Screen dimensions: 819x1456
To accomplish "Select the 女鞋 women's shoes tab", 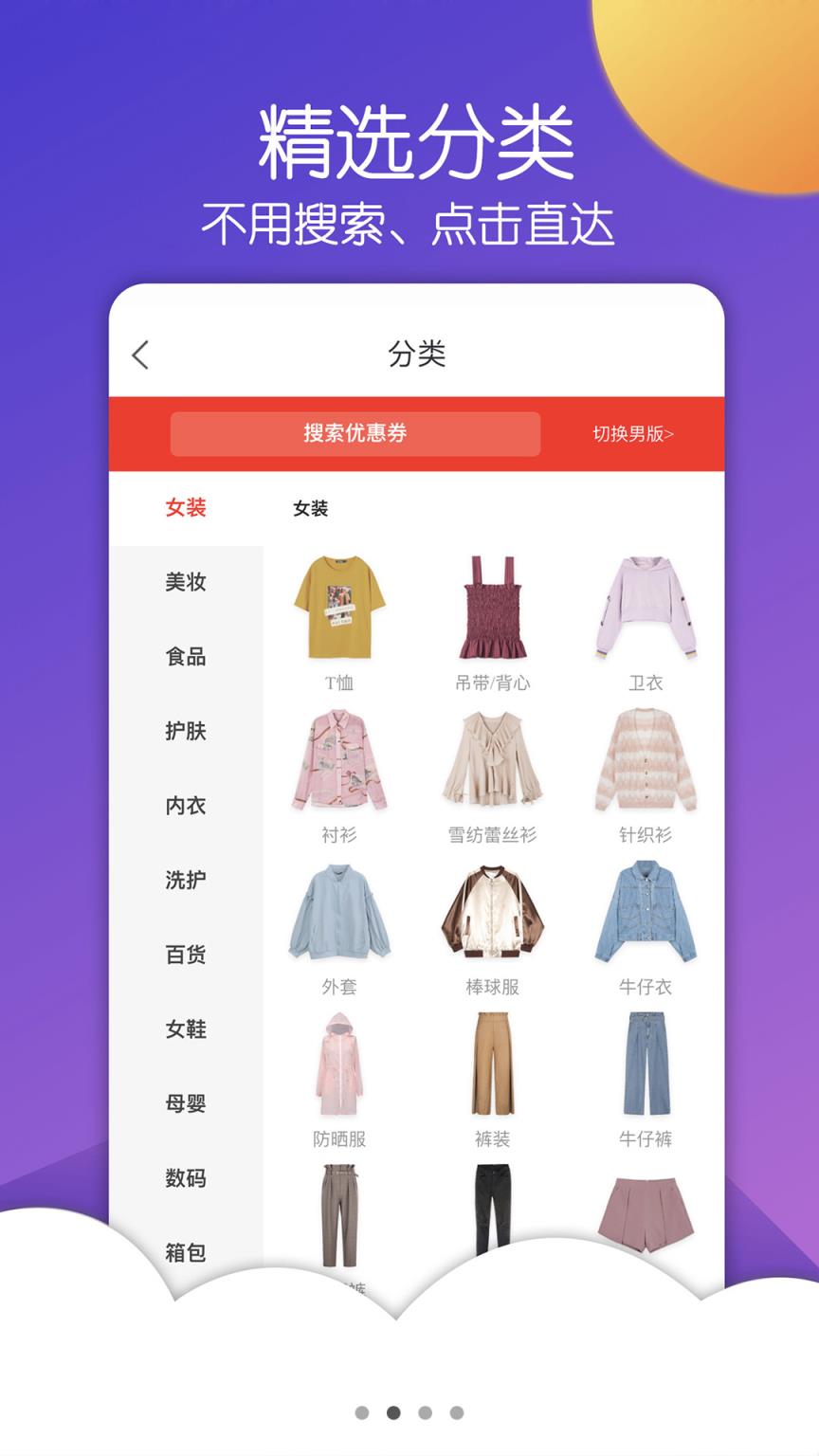I will point(186,1029).
